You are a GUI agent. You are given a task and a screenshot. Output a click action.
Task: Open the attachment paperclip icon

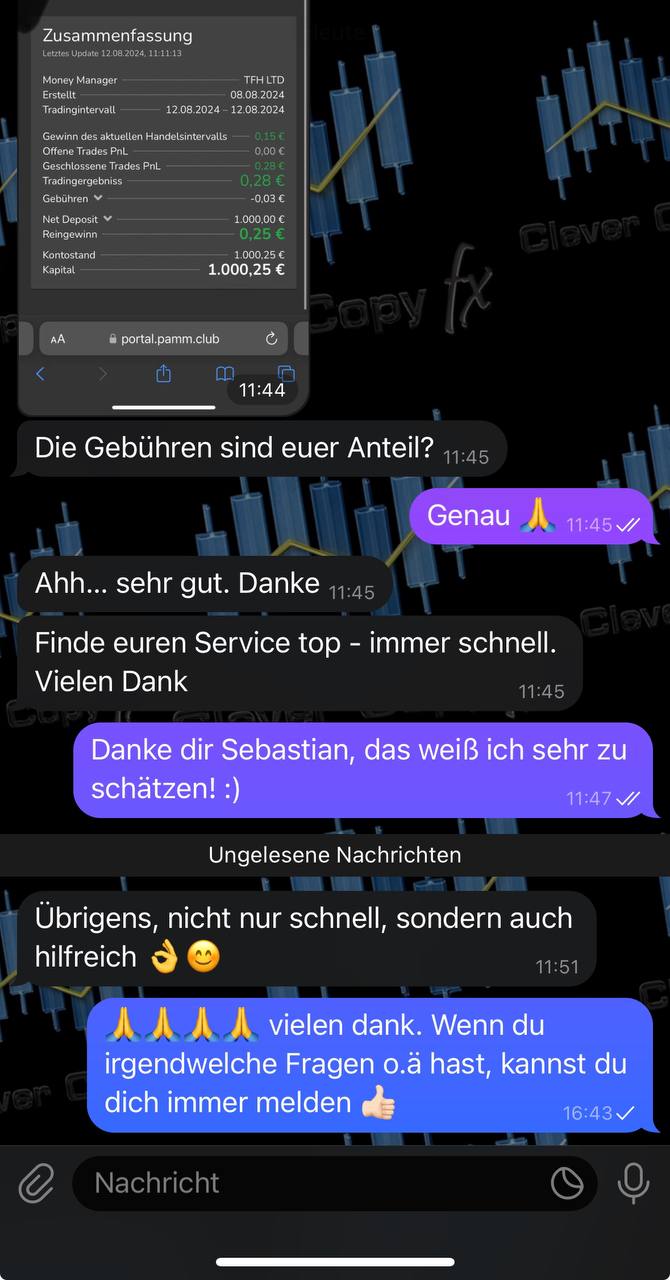[36, 1184]
